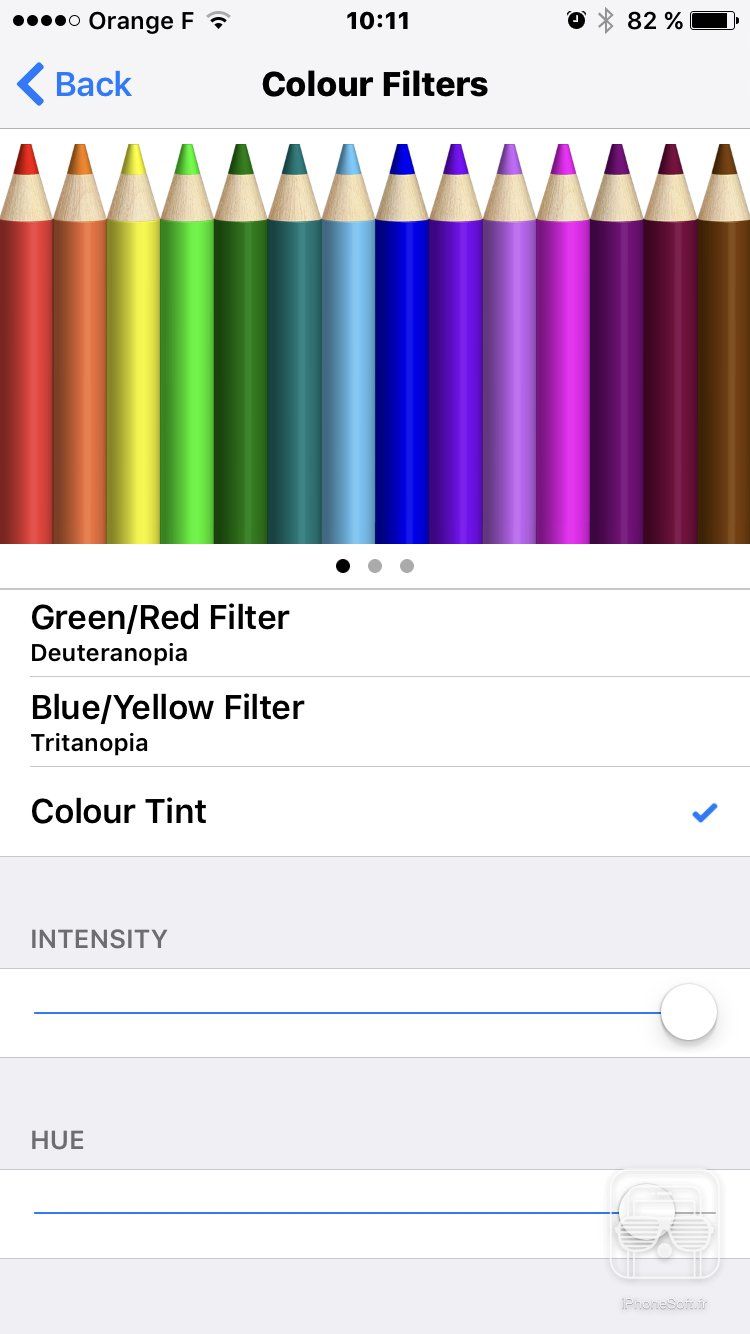Tap the second page indicator dot
The height and width of the screenshot is (1334, 750).
(375, 566)
